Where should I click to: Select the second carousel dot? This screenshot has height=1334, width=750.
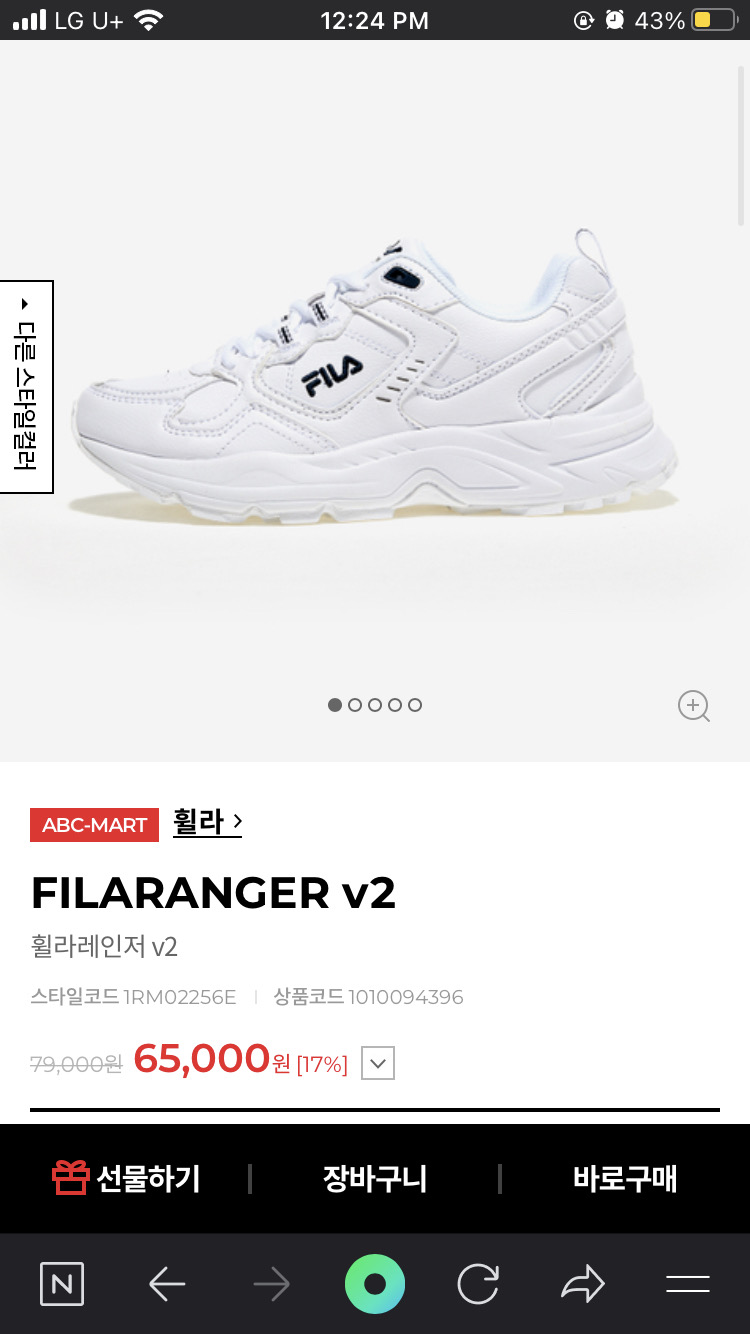(x=355, y=704)
